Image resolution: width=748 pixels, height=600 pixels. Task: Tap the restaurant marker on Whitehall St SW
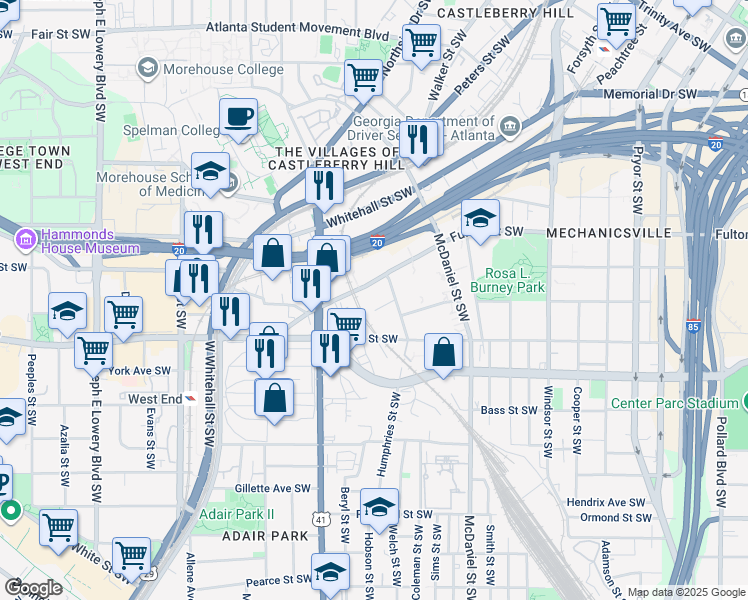point(324,189)
